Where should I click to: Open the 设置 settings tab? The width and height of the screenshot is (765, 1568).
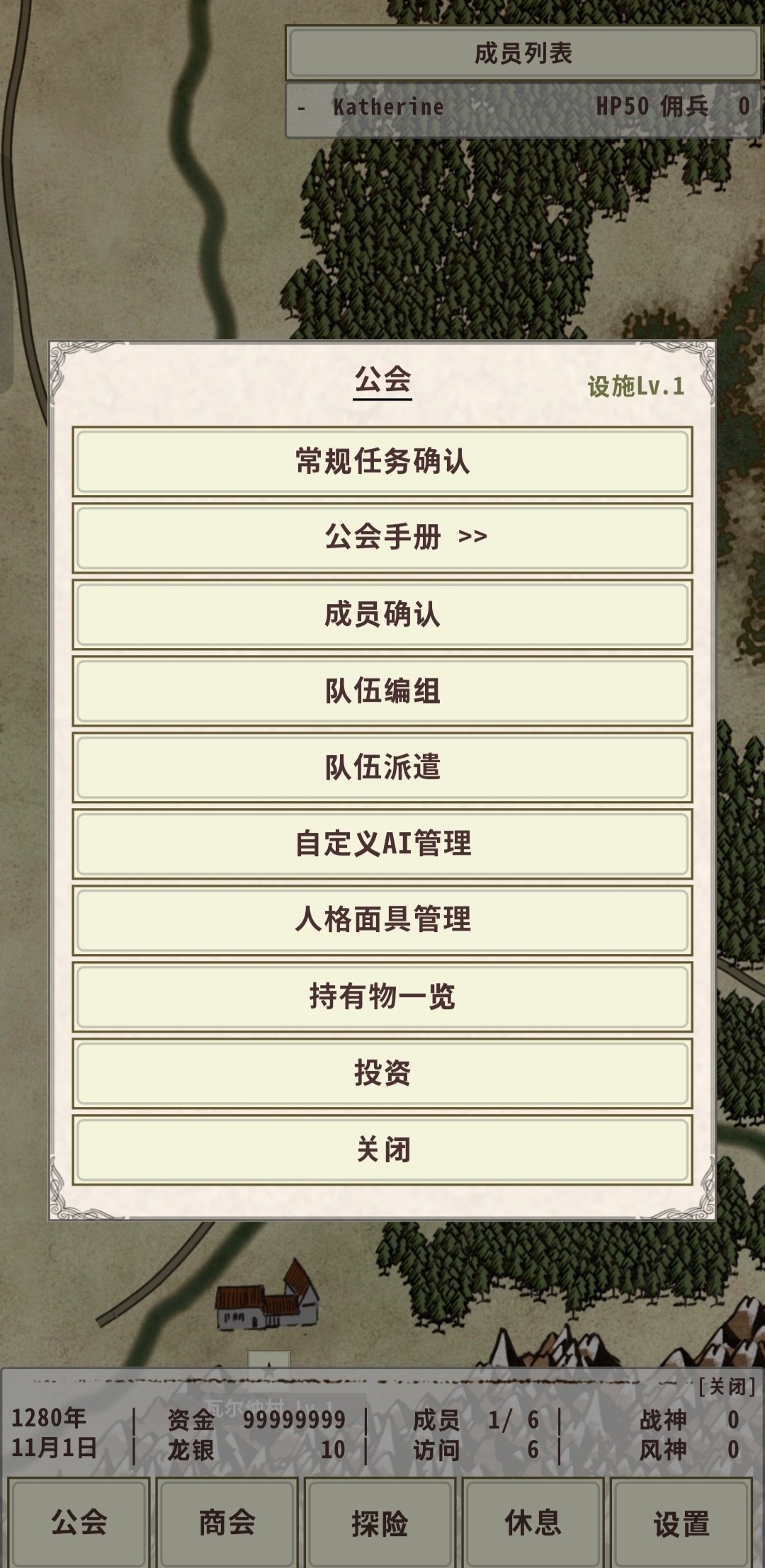pos(681,1521)
